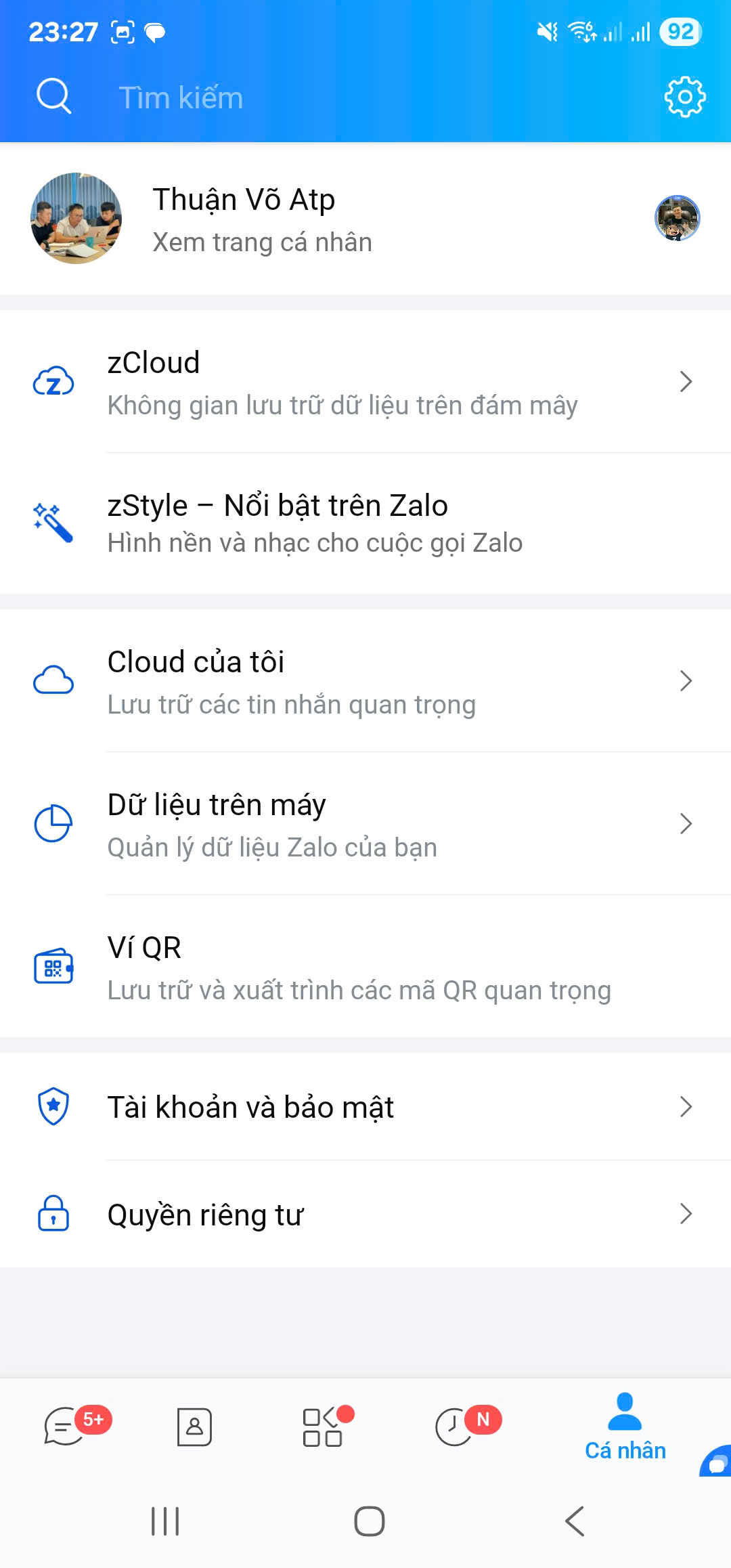Click the Thuận Võ Atp profile name

pos(242,198)
